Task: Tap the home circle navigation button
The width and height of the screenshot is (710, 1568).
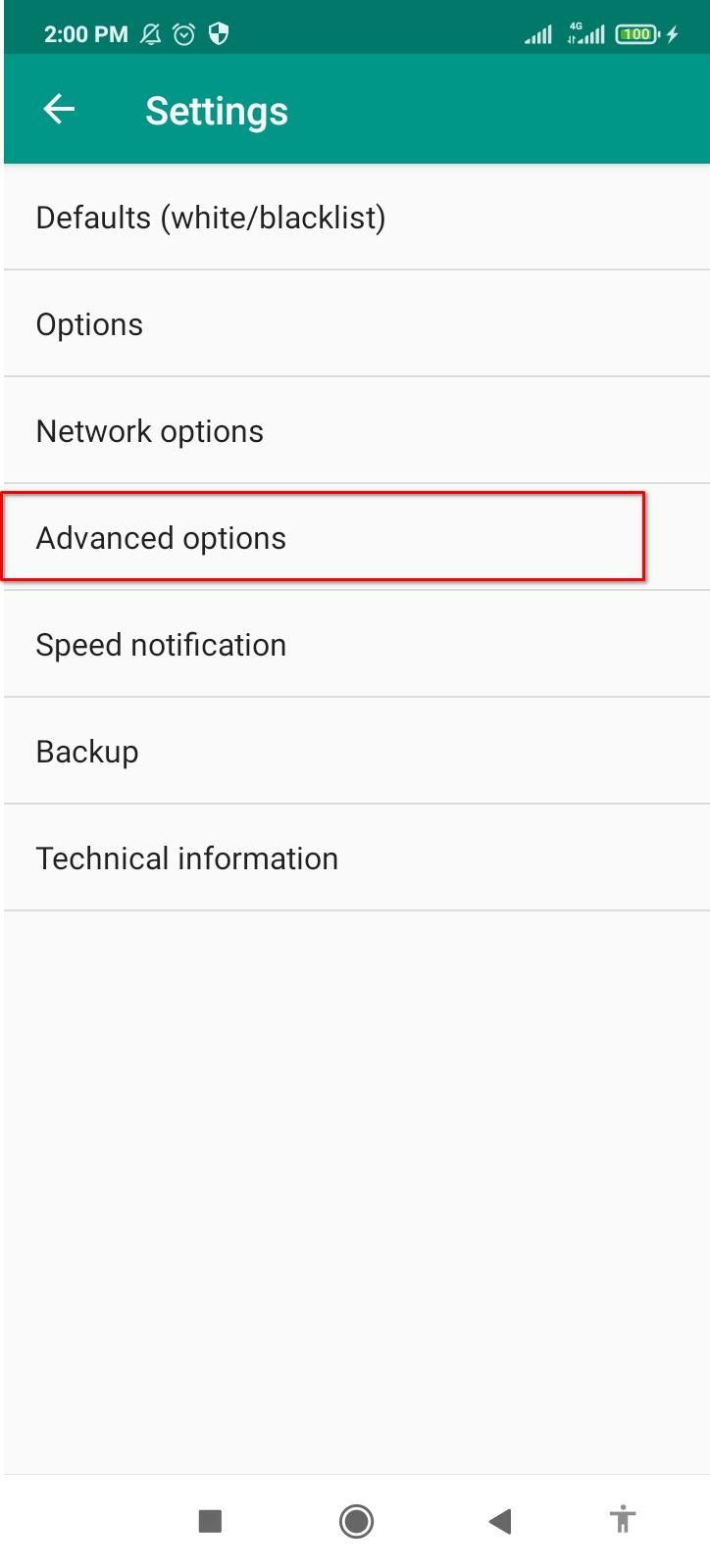Action: [355, 1521]
